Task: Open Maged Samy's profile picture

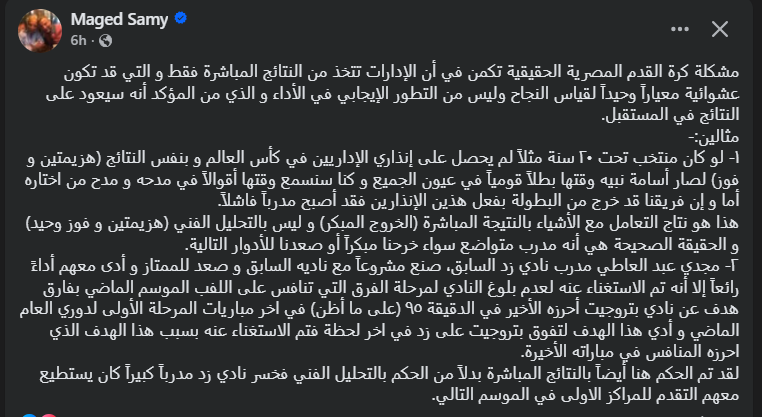Action: pyautogui.click(x=39, y=29)
